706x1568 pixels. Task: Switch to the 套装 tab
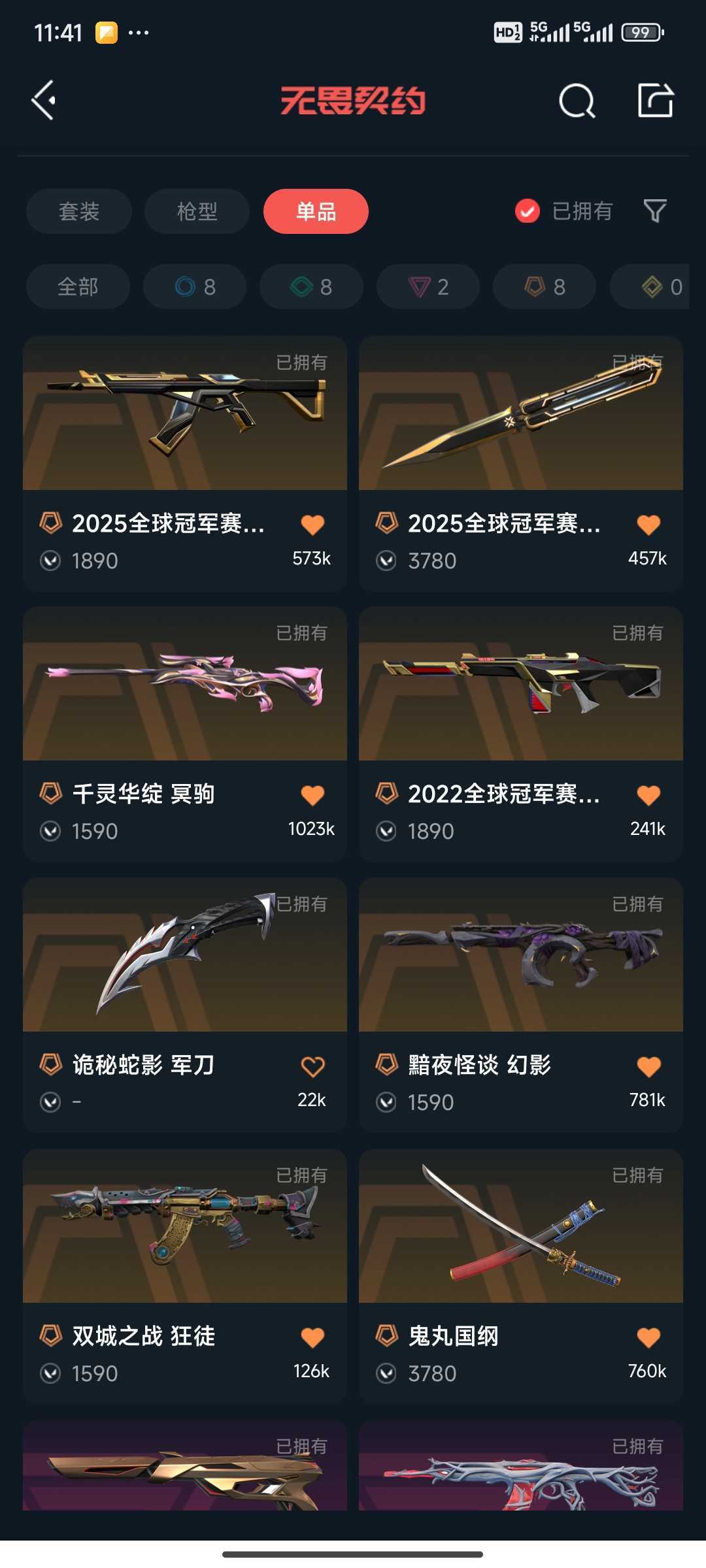coord(79,211)
